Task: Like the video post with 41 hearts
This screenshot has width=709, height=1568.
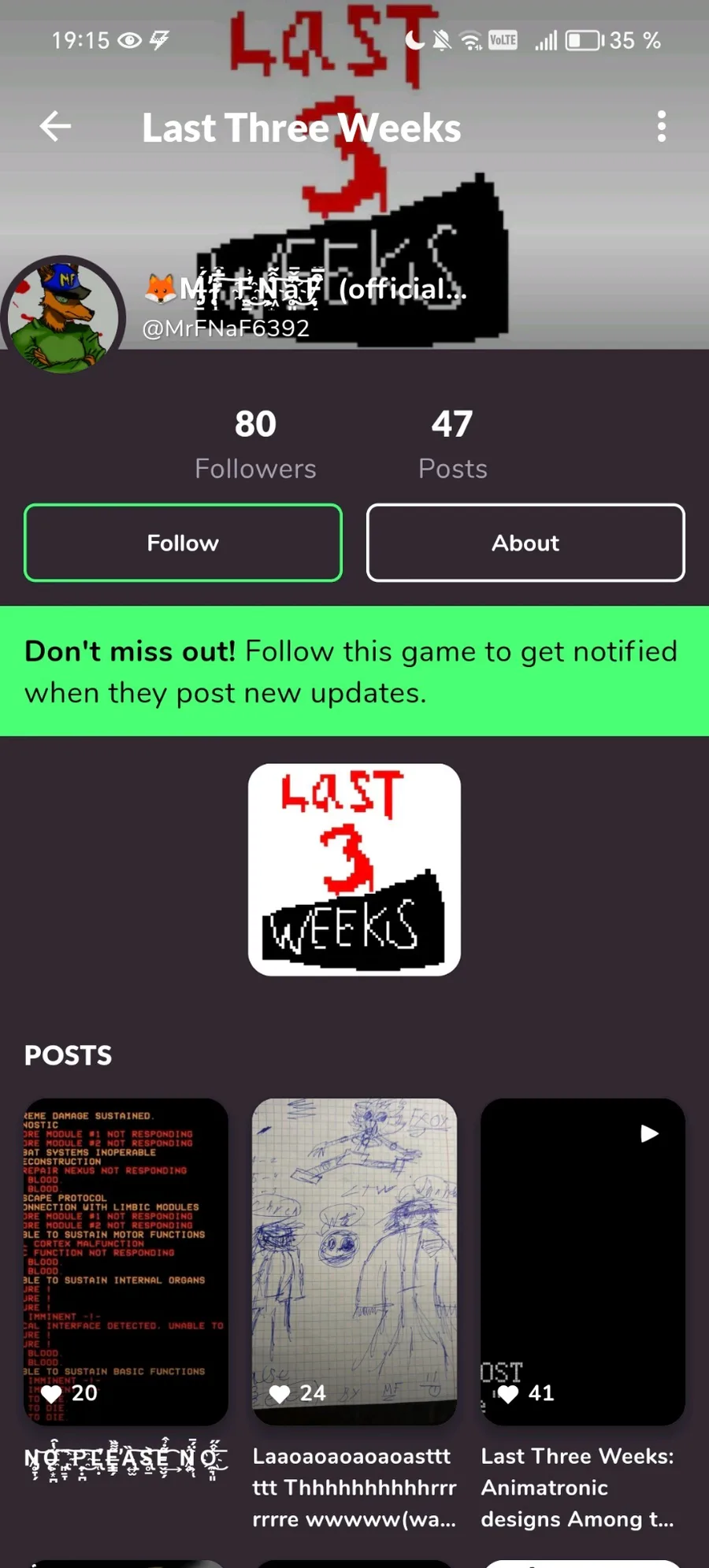Action: (x=508, y=1393)
